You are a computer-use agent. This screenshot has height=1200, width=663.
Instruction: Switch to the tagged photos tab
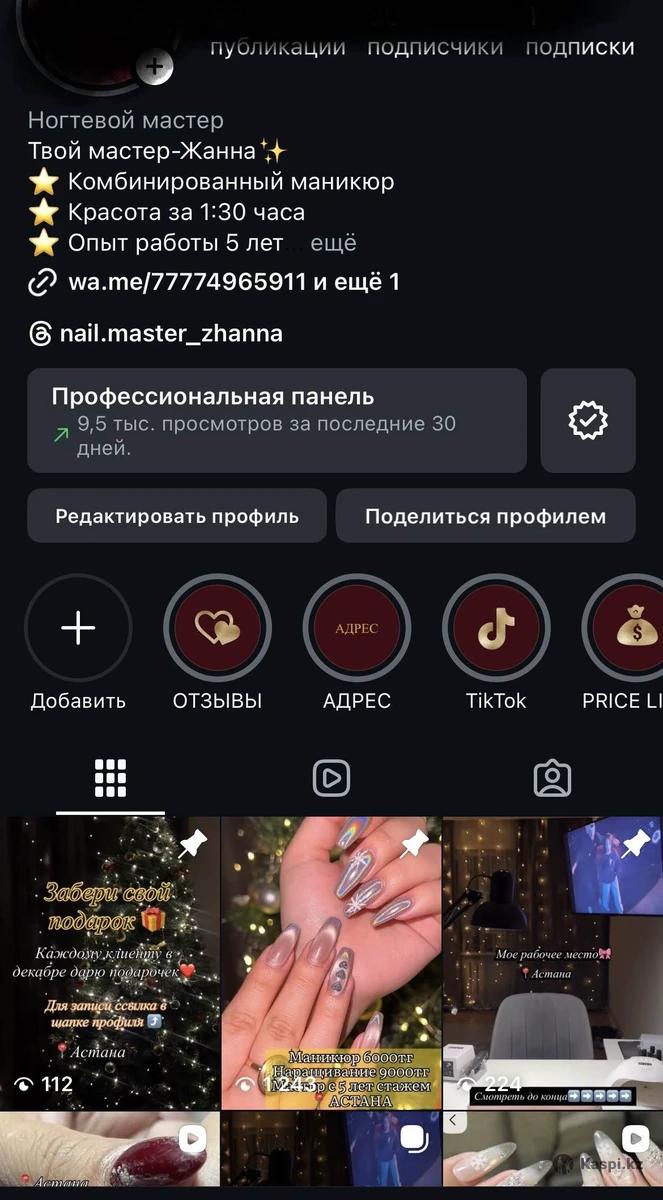click(552, 778)
